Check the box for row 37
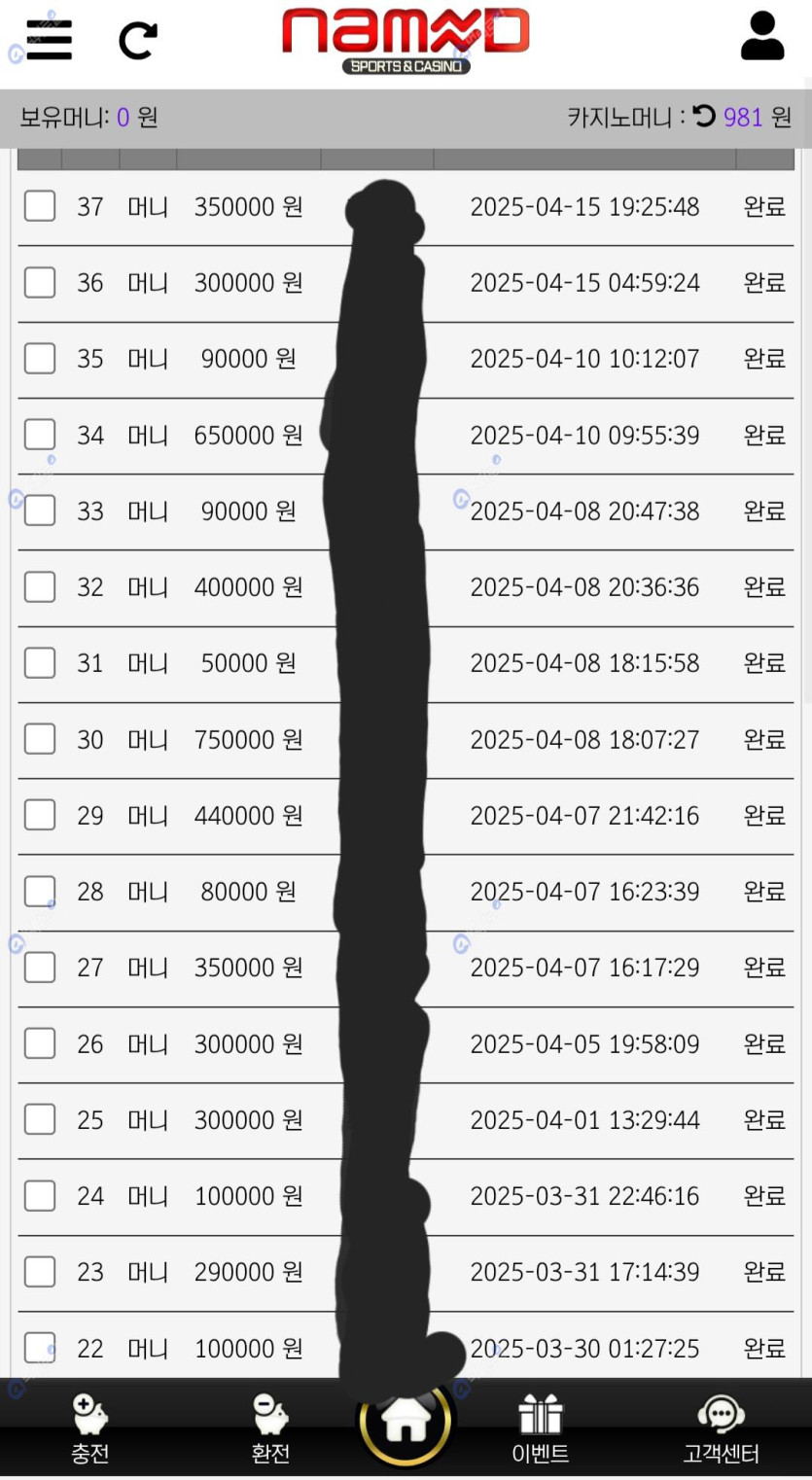This screenshot has width=812, height=1480. click(40, 206)
